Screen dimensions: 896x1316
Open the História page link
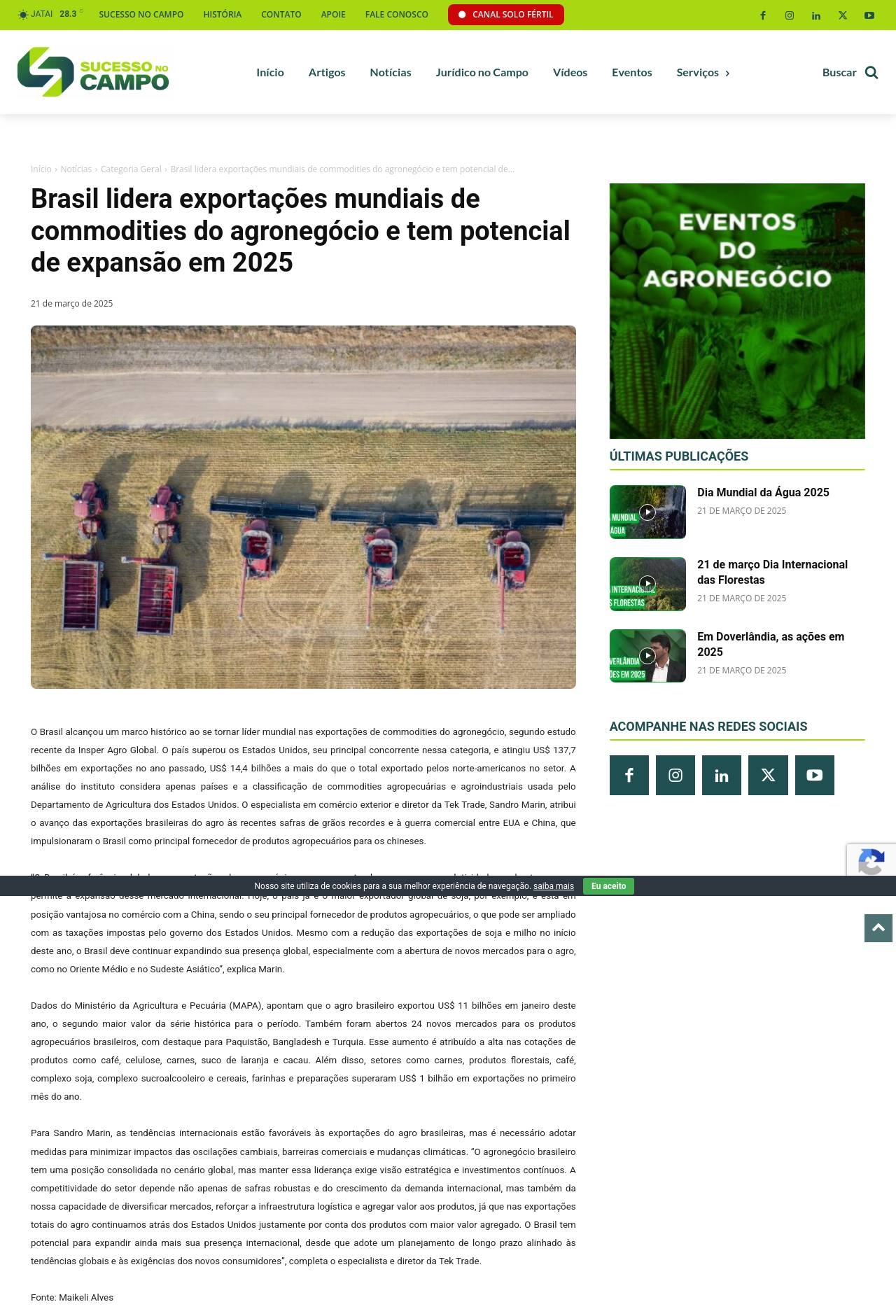point(222,15)
